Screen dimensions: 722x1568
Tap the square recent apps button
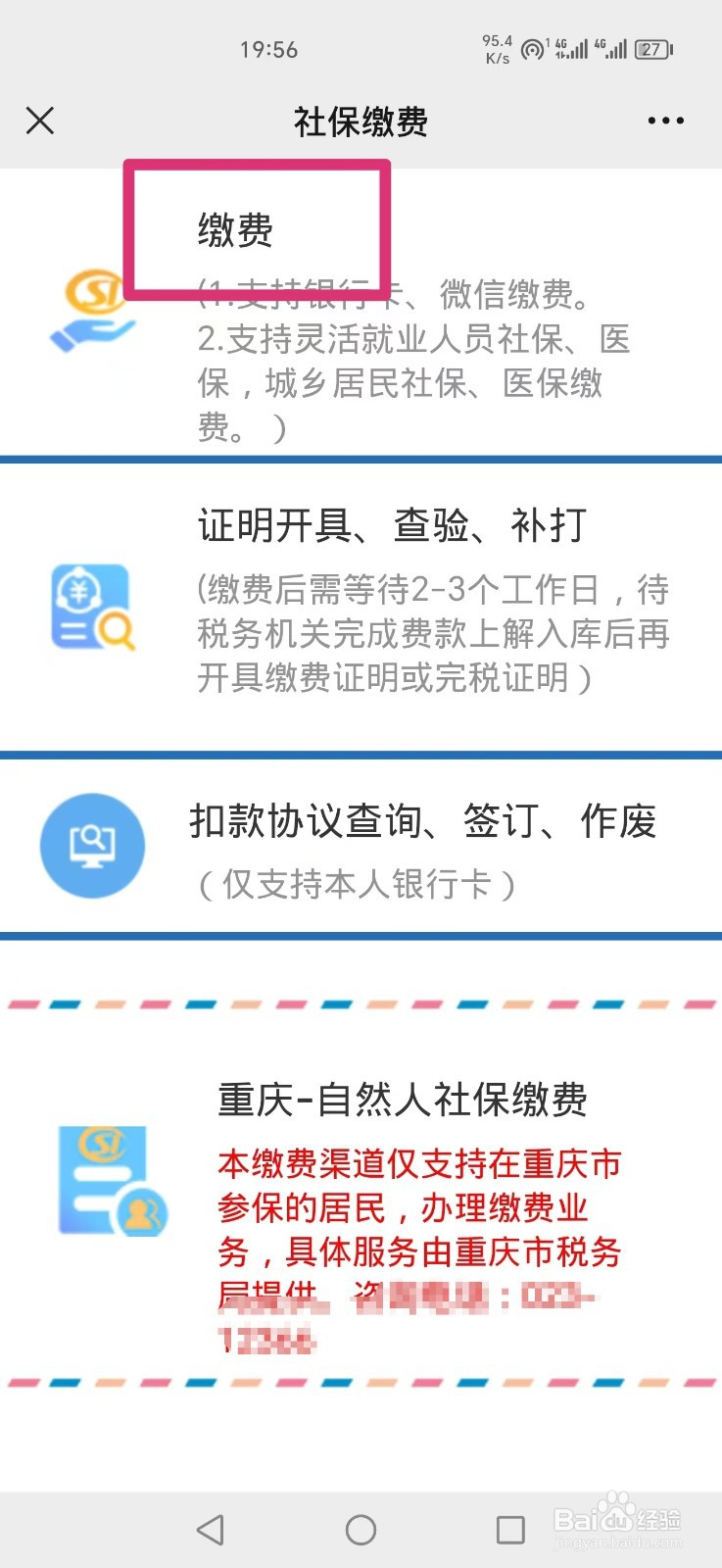509,1529
